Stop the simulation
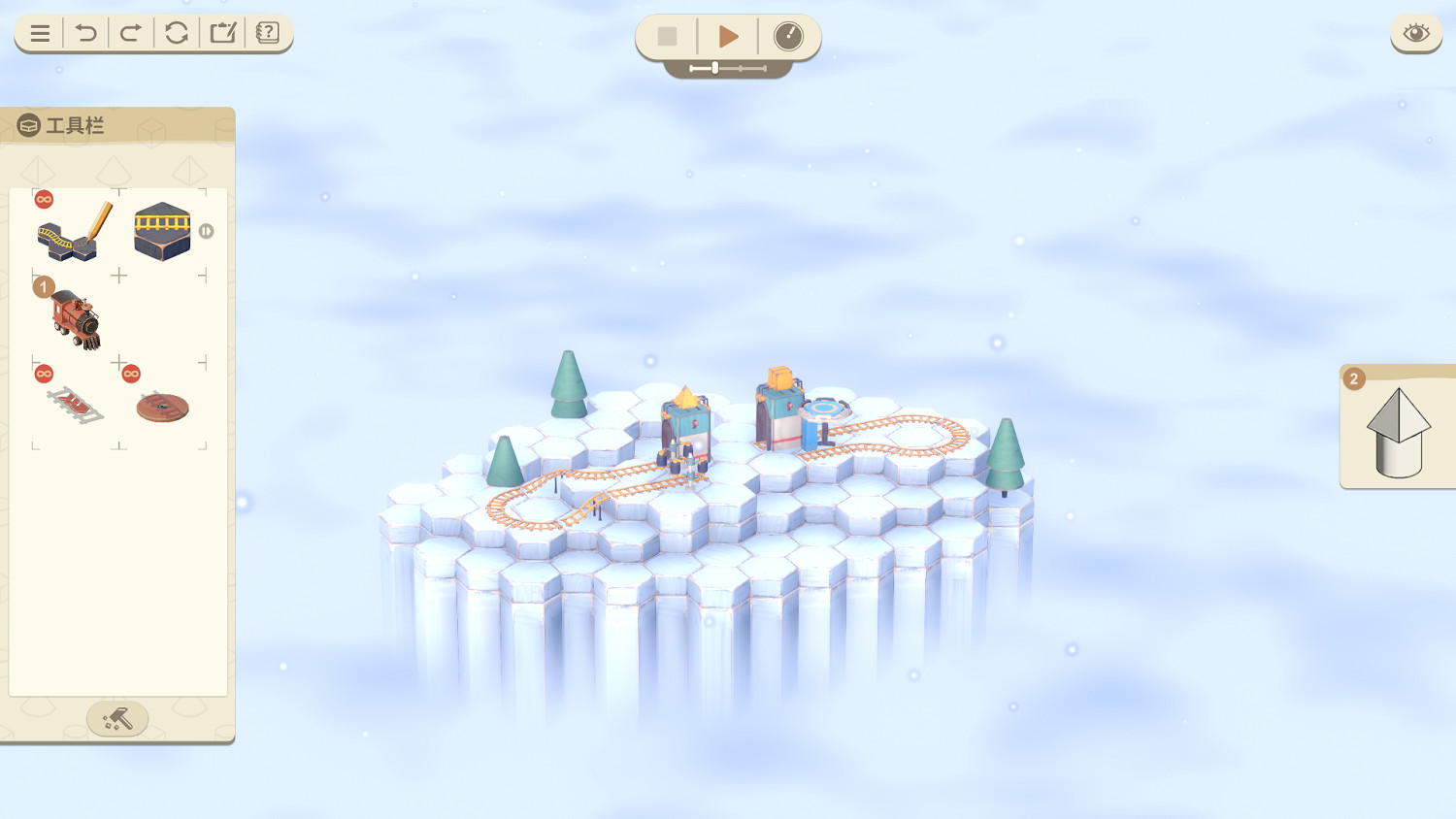The height and width of the screenshot is (819, 1456). click(667, 37)
